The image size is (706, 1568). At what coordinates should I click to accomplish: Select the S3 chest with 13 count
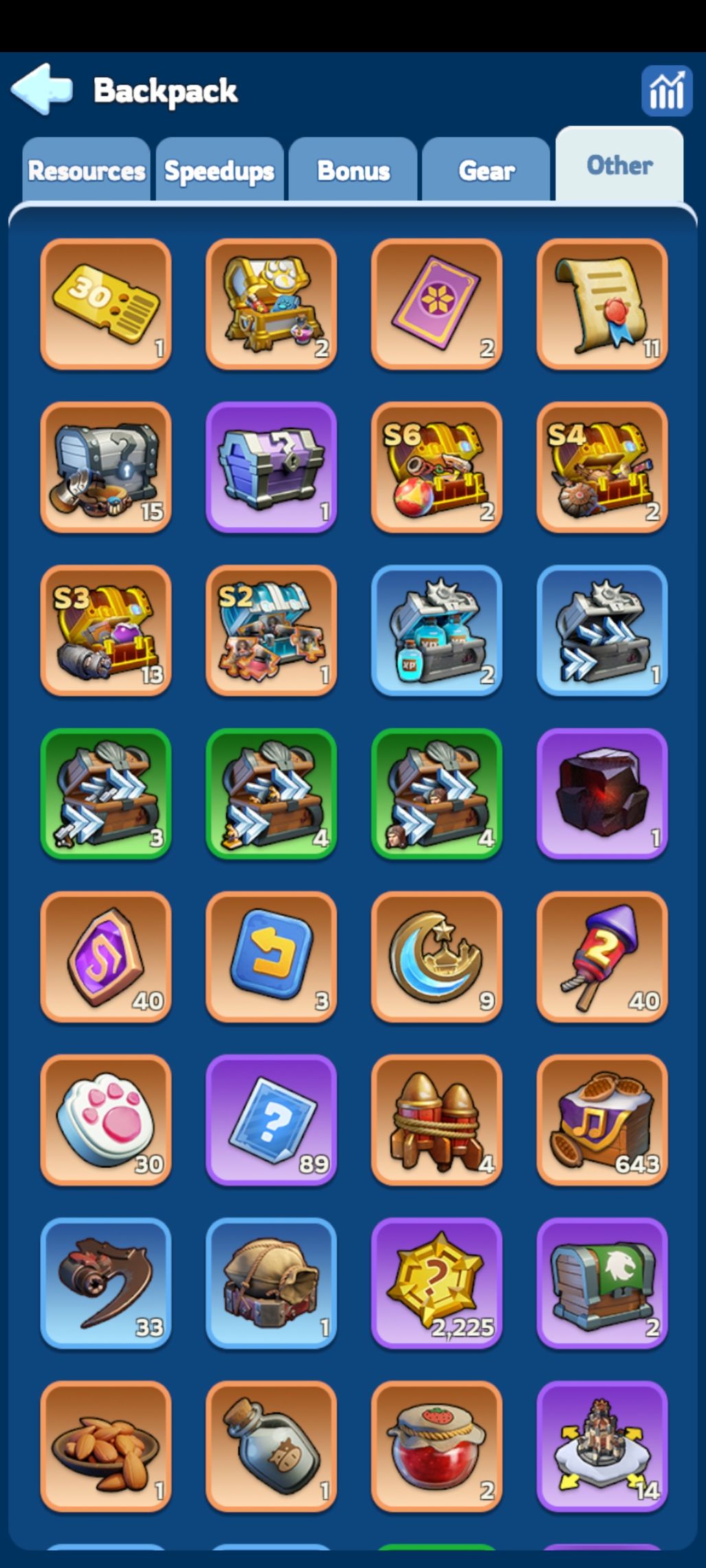[x=106, y=630]
